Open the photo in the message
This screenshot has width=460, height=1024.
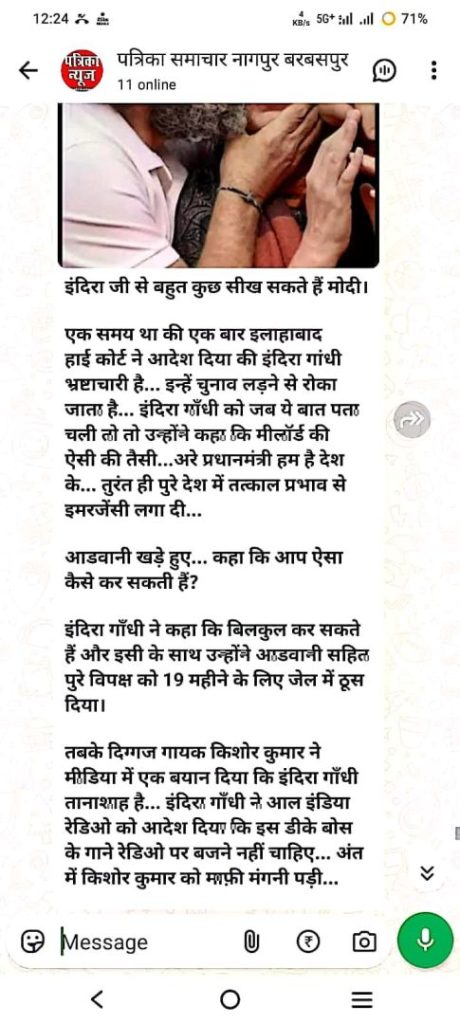pyautogui.click(x=219, y=185)
